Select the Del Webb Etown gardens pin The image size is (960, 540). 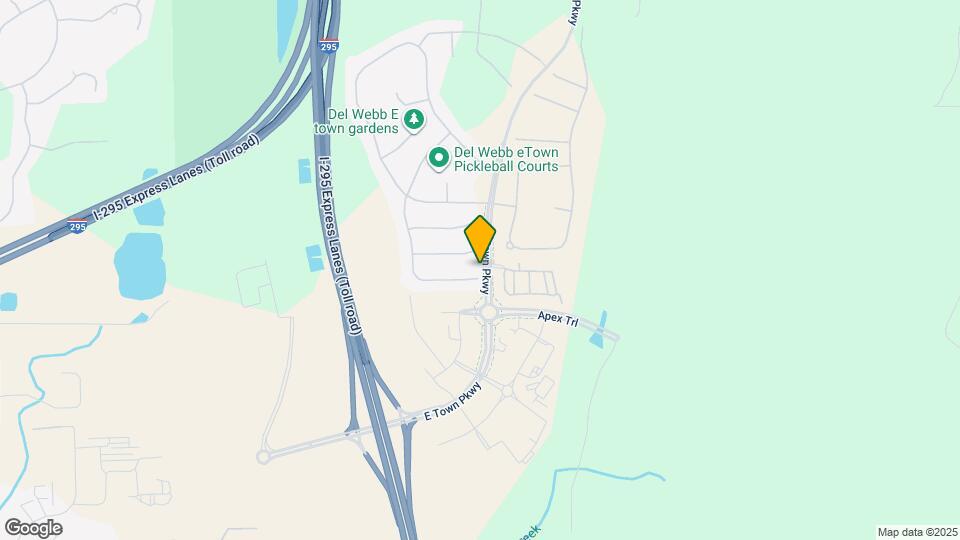coord(414,121)
